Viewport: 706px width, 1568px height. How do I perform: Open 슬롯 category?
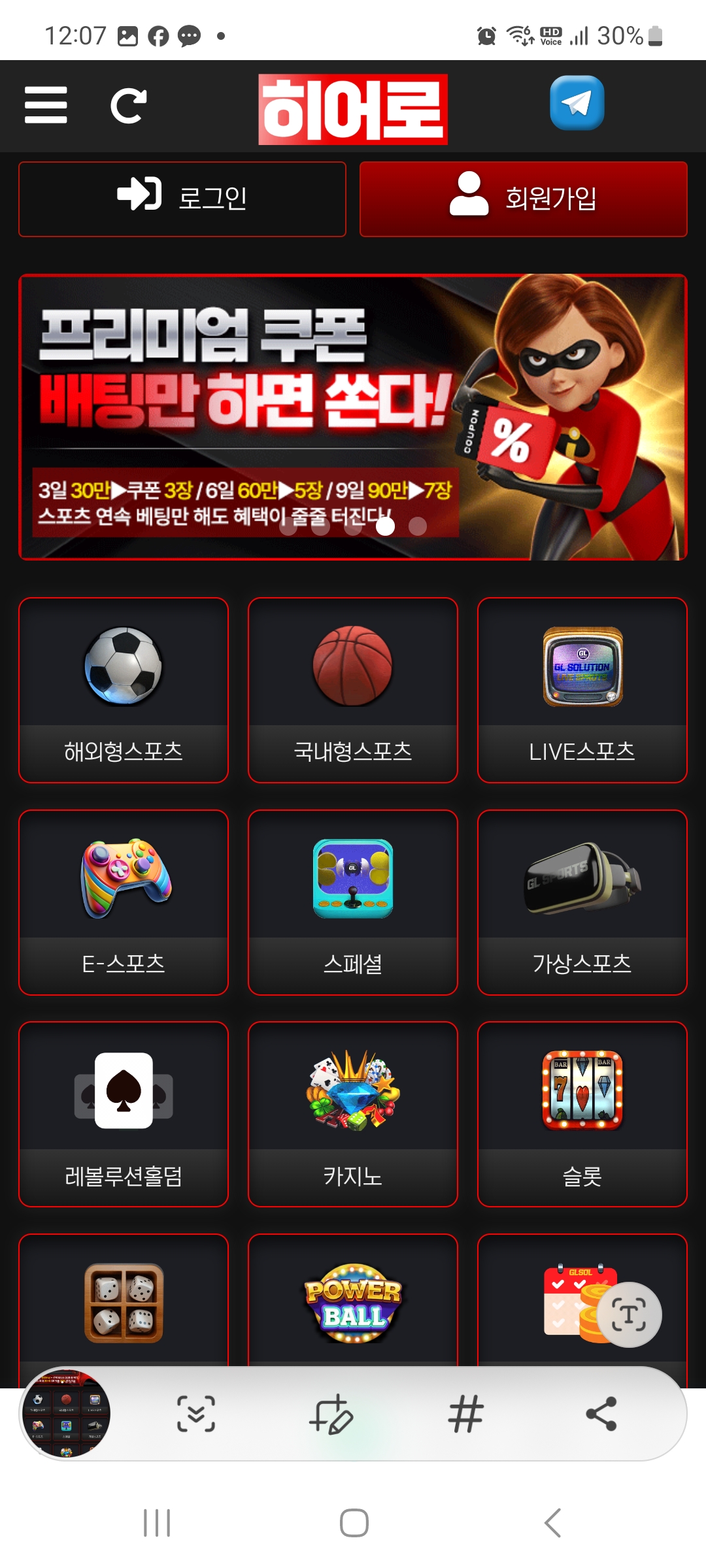(x=582, y=1114)
